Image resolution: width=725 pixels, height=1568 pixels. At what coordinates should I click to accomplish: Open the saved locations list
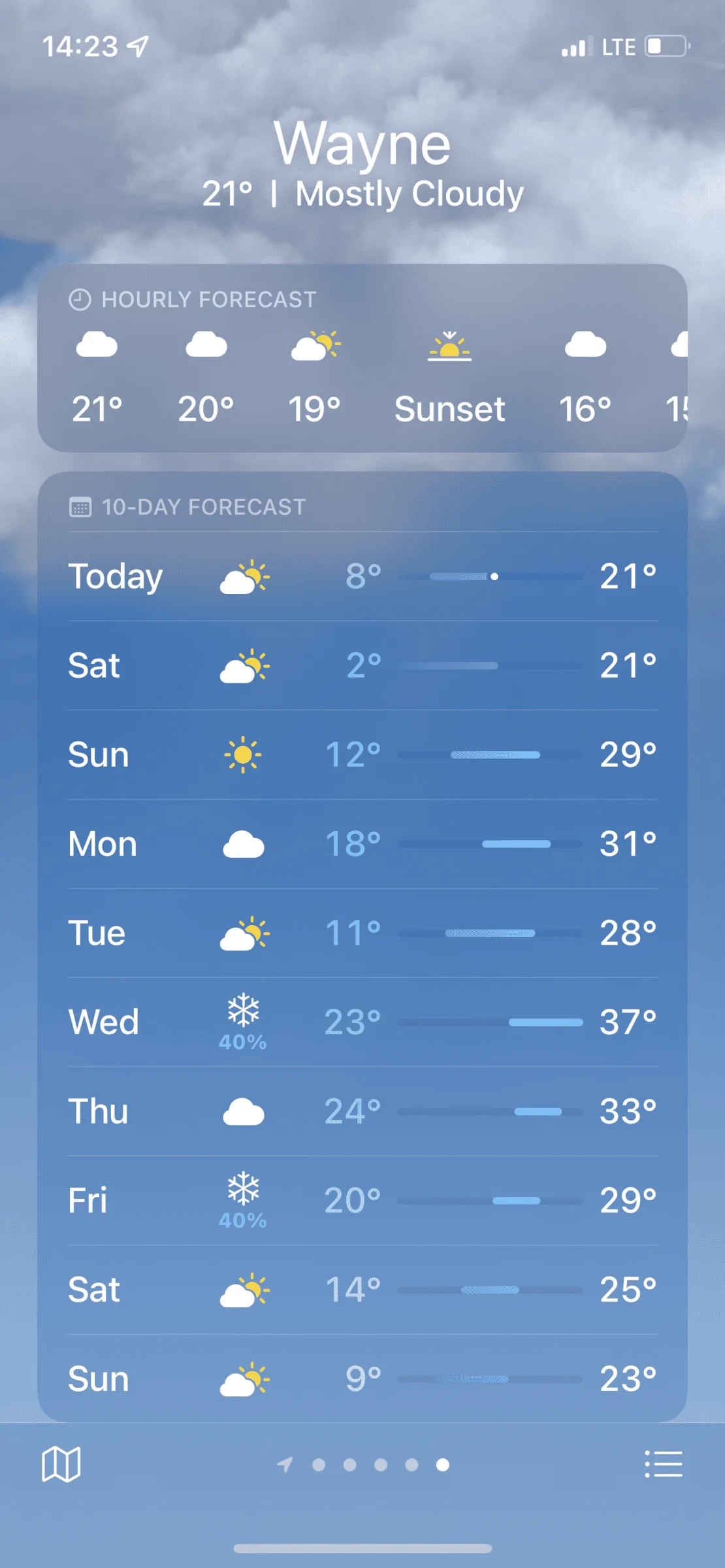tap(663, 1464)
